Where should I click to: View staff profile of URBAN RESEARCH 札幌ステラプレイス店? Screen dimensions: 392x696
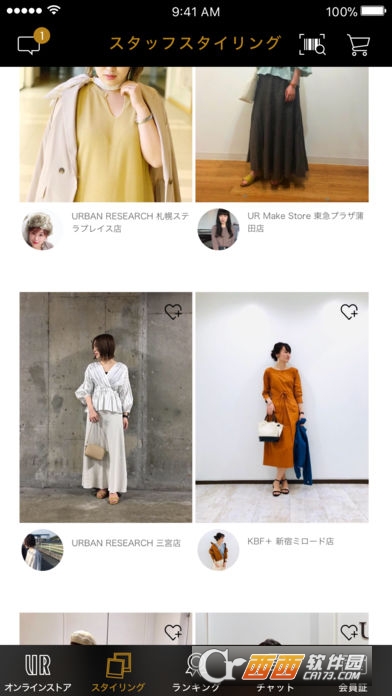click(42, 229)
